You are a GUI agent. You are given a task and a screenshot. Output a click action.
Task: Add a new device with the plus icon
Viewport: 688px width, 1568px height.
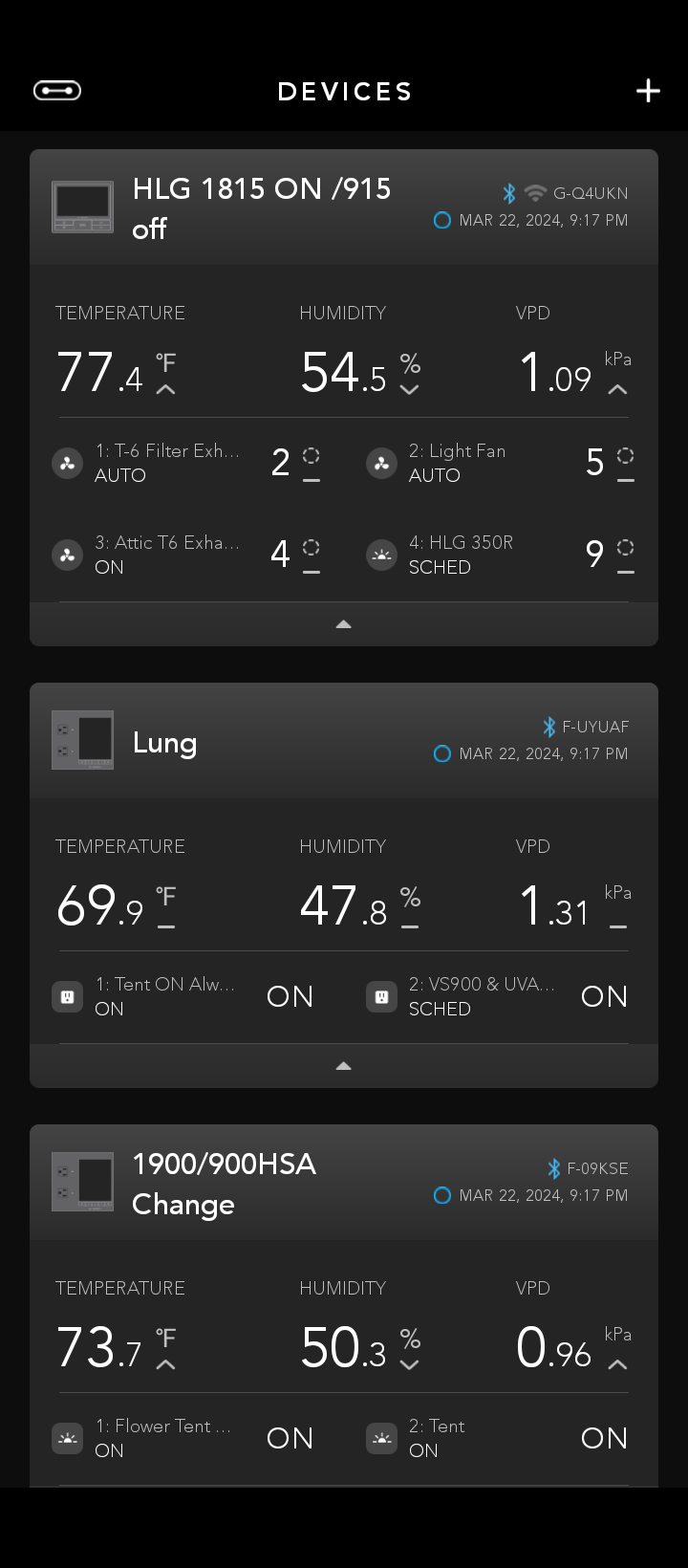648,91
